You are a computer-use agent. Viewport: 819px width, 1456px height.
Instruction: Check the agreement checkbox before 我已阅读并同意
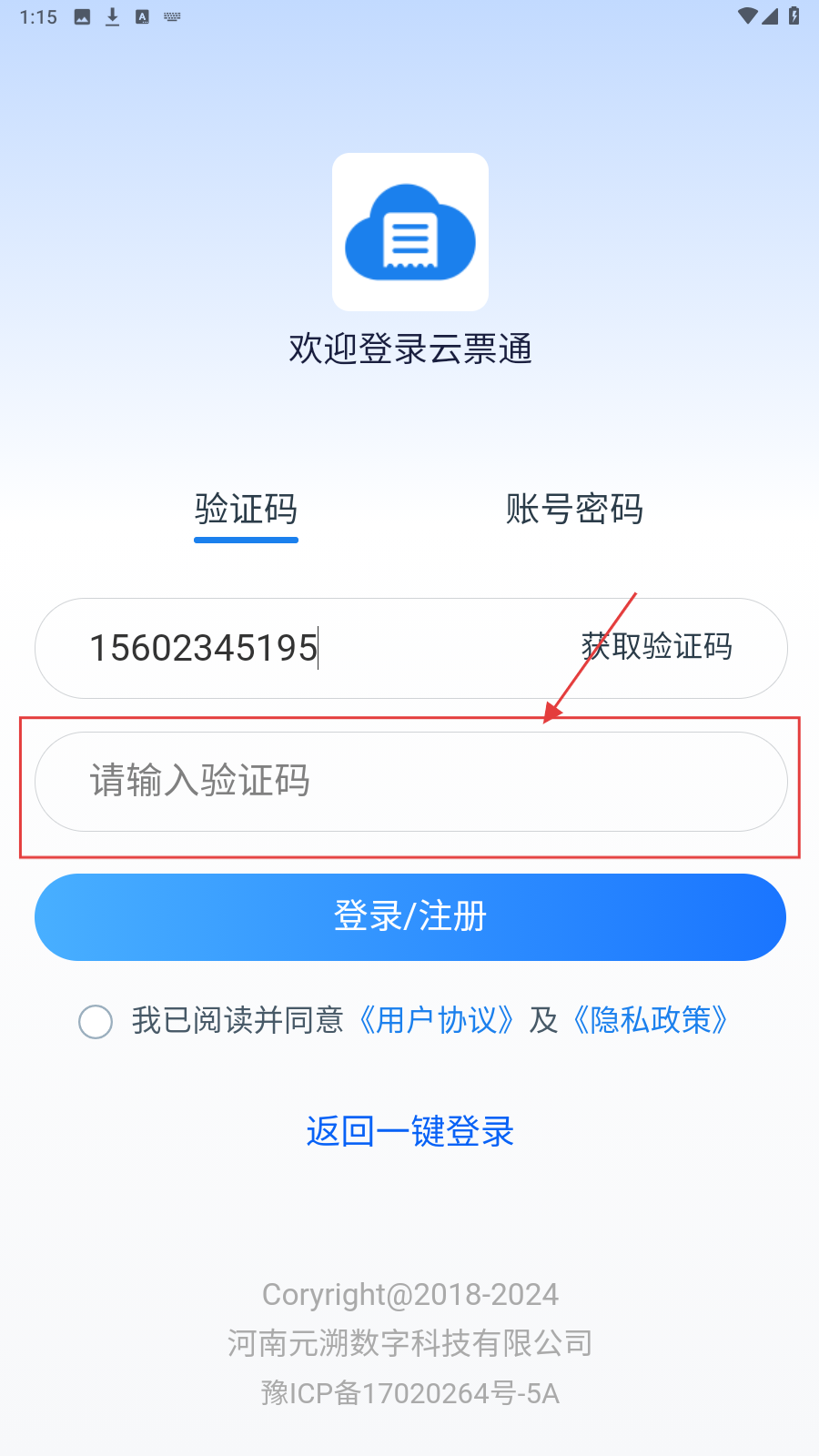[x=96, y=1021]
